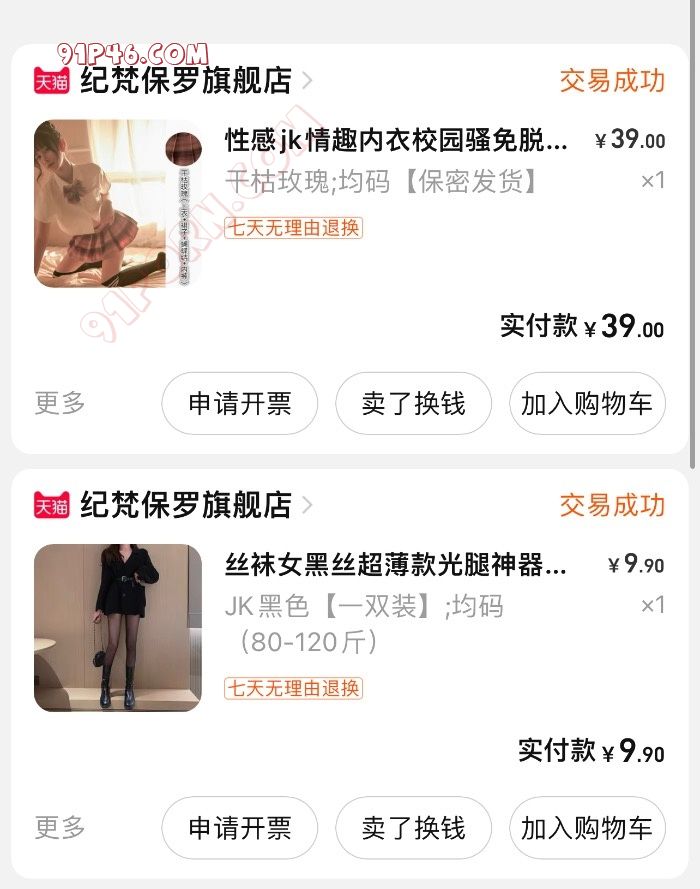Open 纪梵保罗旗舰店 store on the ¥39.00 order
700x889 pixels.
coord(185,81)
